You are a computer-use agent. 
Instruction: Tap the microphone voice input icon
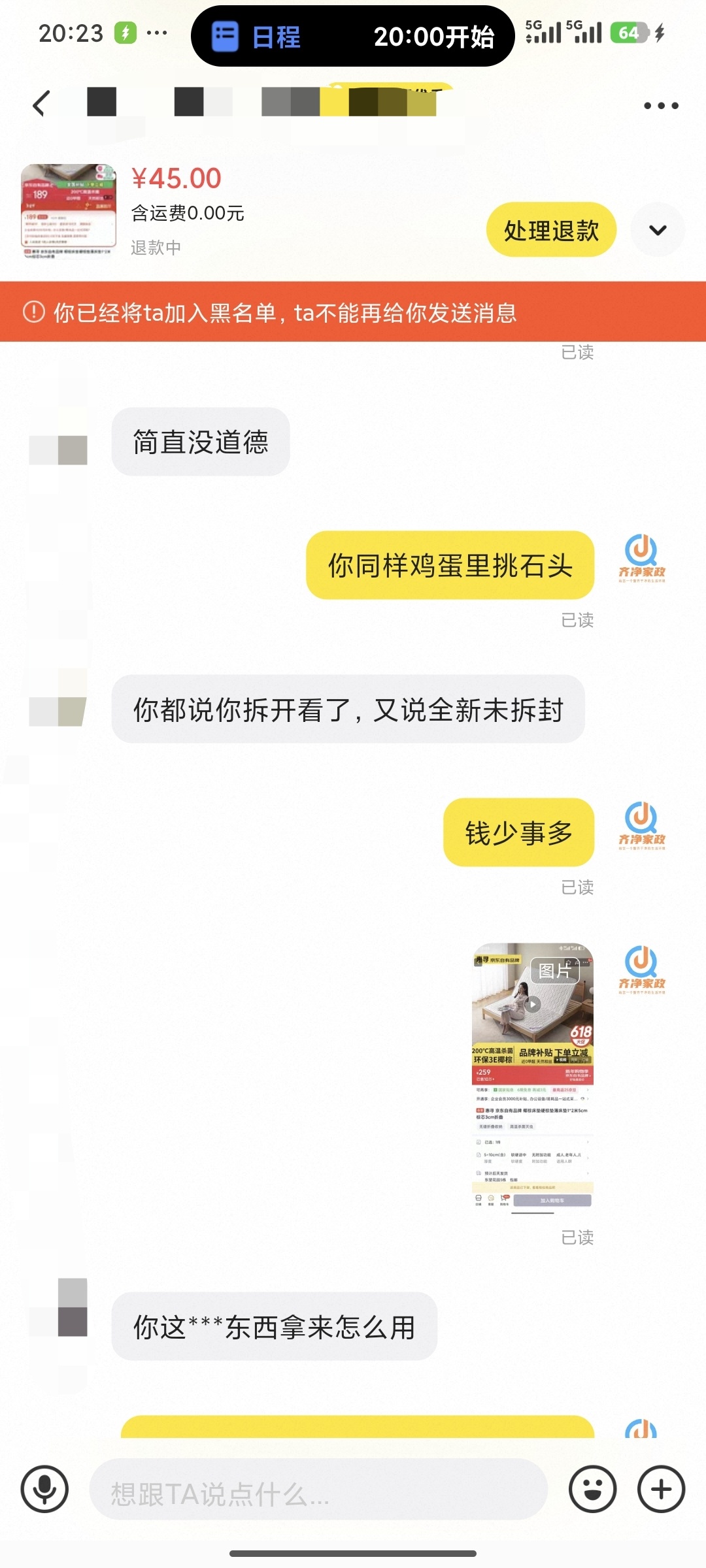[44, 1490]
